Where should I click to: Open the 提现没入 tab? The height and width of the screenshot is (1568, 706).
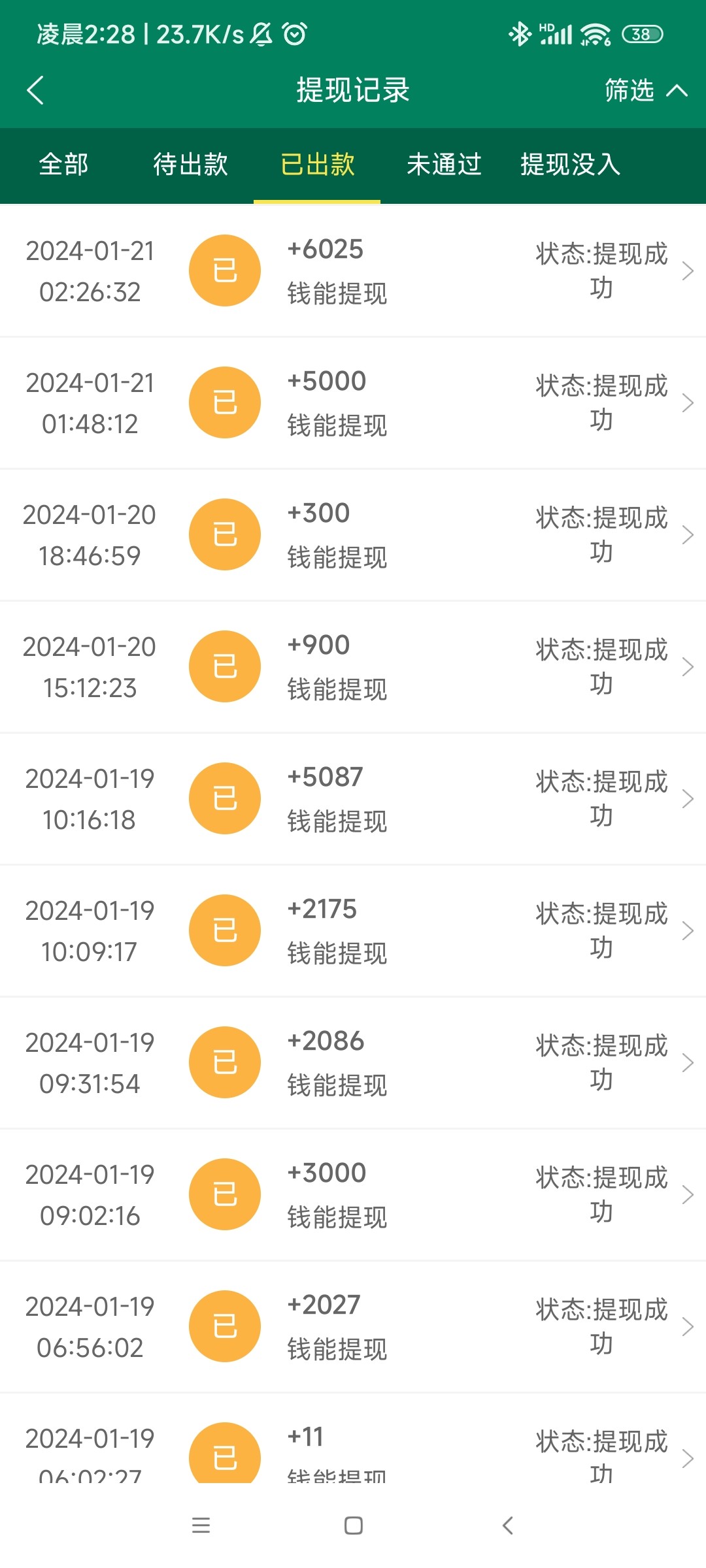click(x=570, y=165)
